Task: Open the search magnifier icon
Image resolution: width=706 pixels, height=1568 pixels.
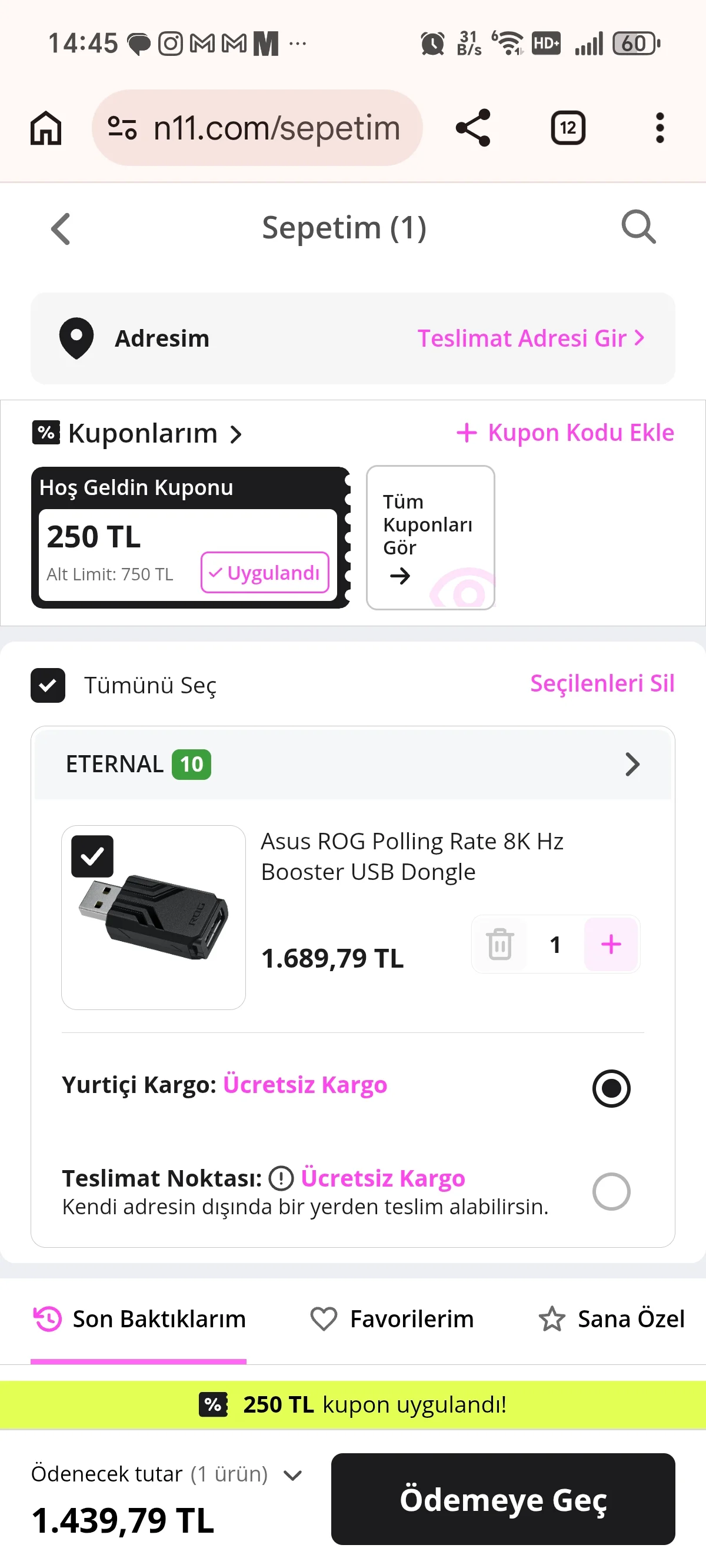Action: [x=638, y=227]
